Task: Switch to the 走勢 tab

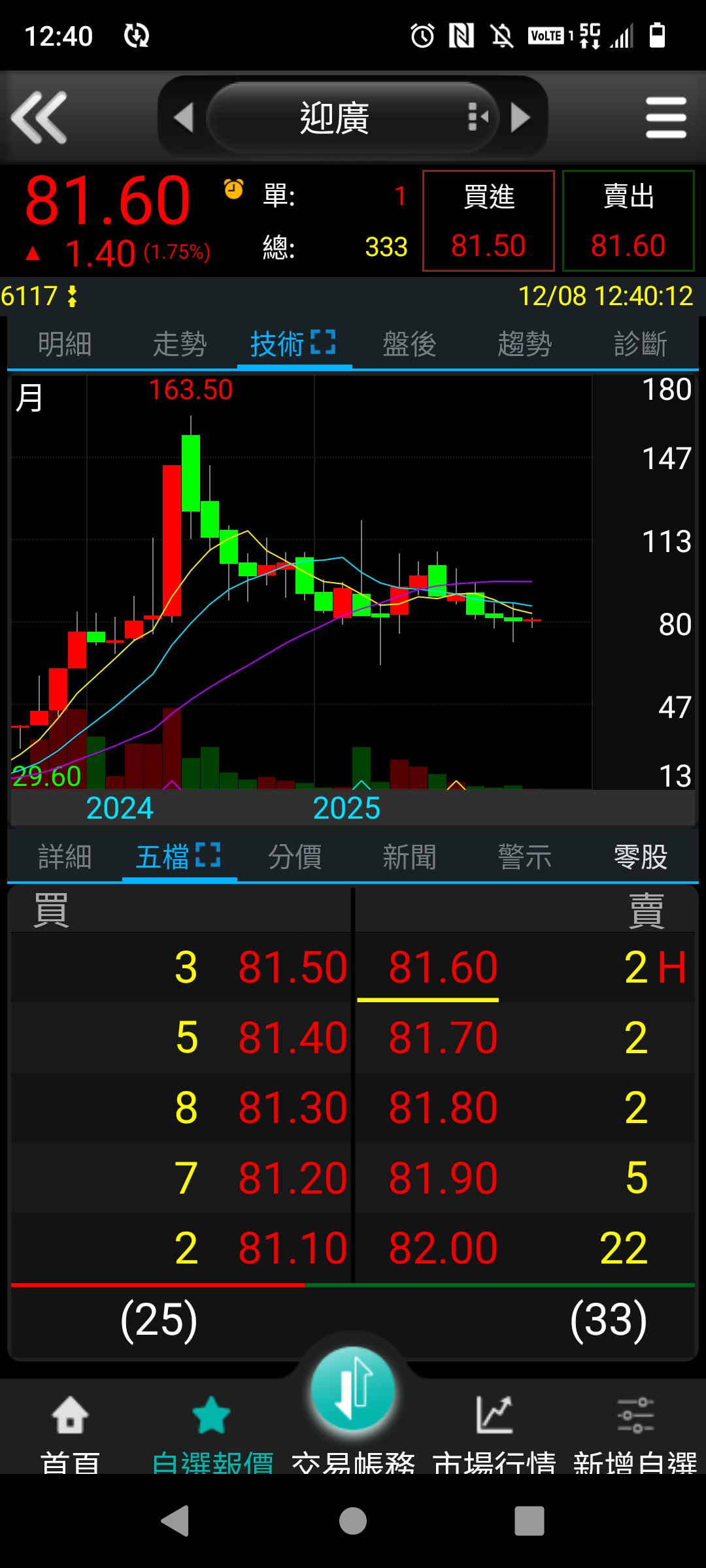Action: coord(179,342)
